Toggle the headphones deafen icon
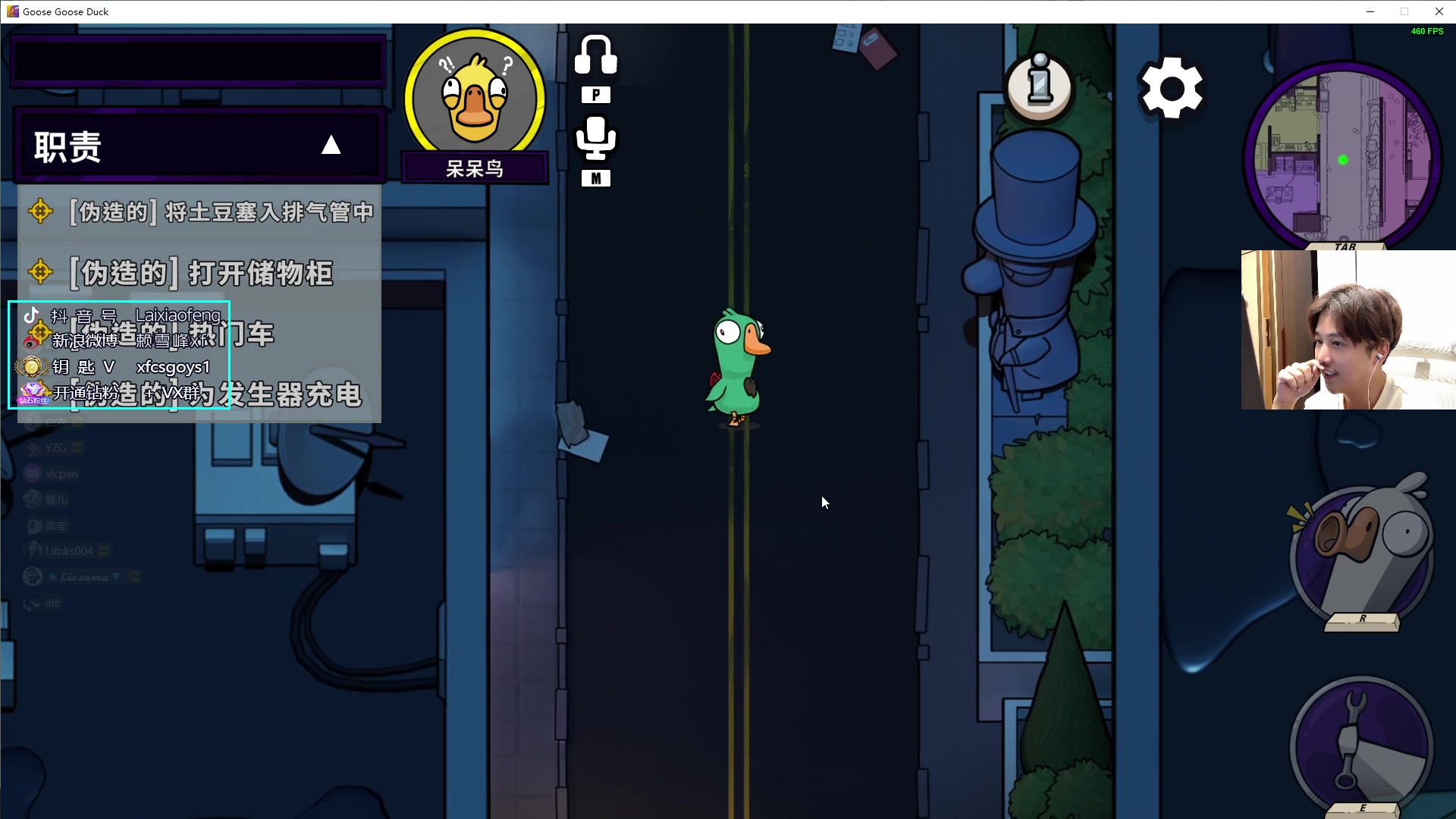The height and width of the screenshot is (819, 1456). coord(595,55)
